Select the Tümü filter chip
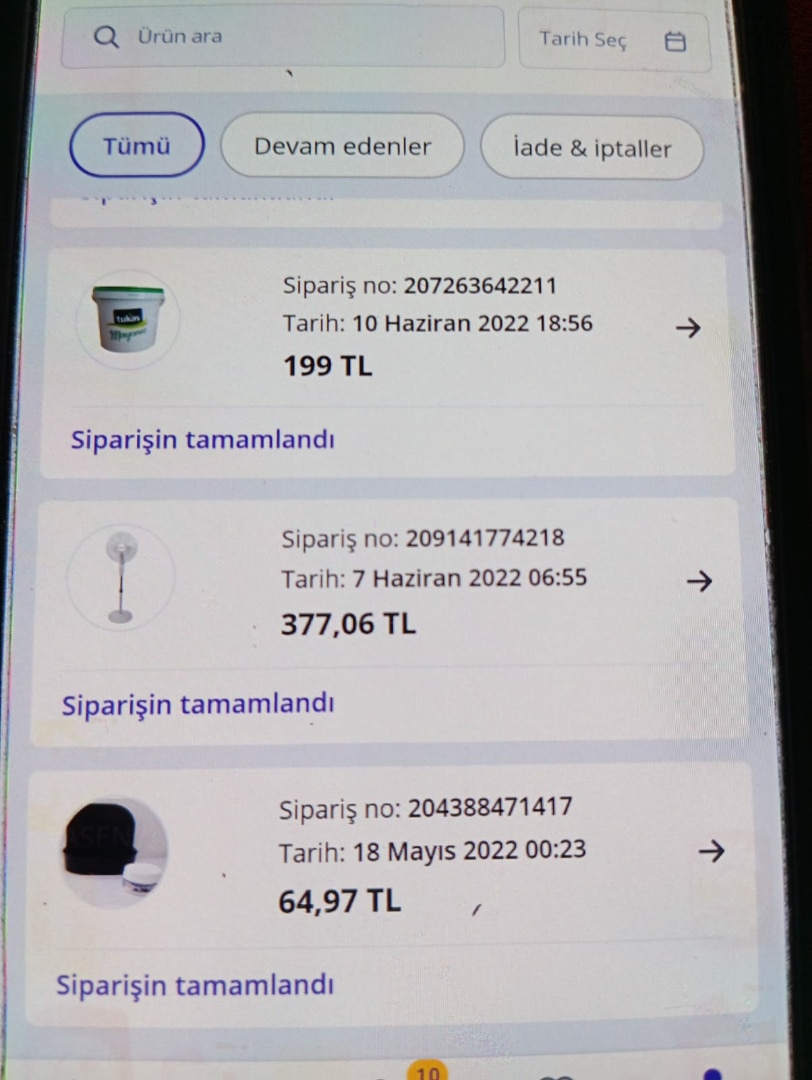 pyautogui.click(x=137, y=146)
